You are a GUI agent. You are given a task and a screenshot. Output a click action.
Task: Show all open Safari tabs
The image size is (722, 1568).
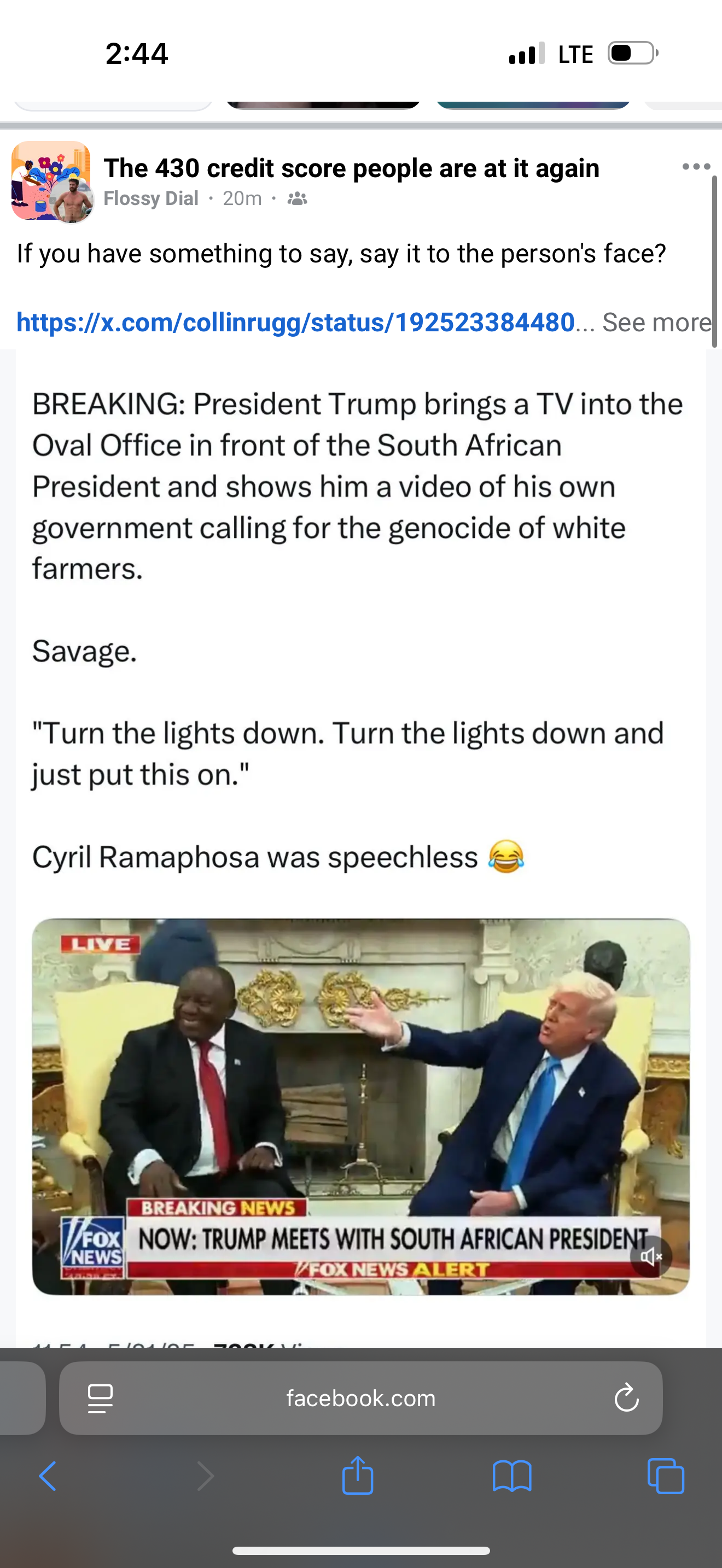[665, 1477]
